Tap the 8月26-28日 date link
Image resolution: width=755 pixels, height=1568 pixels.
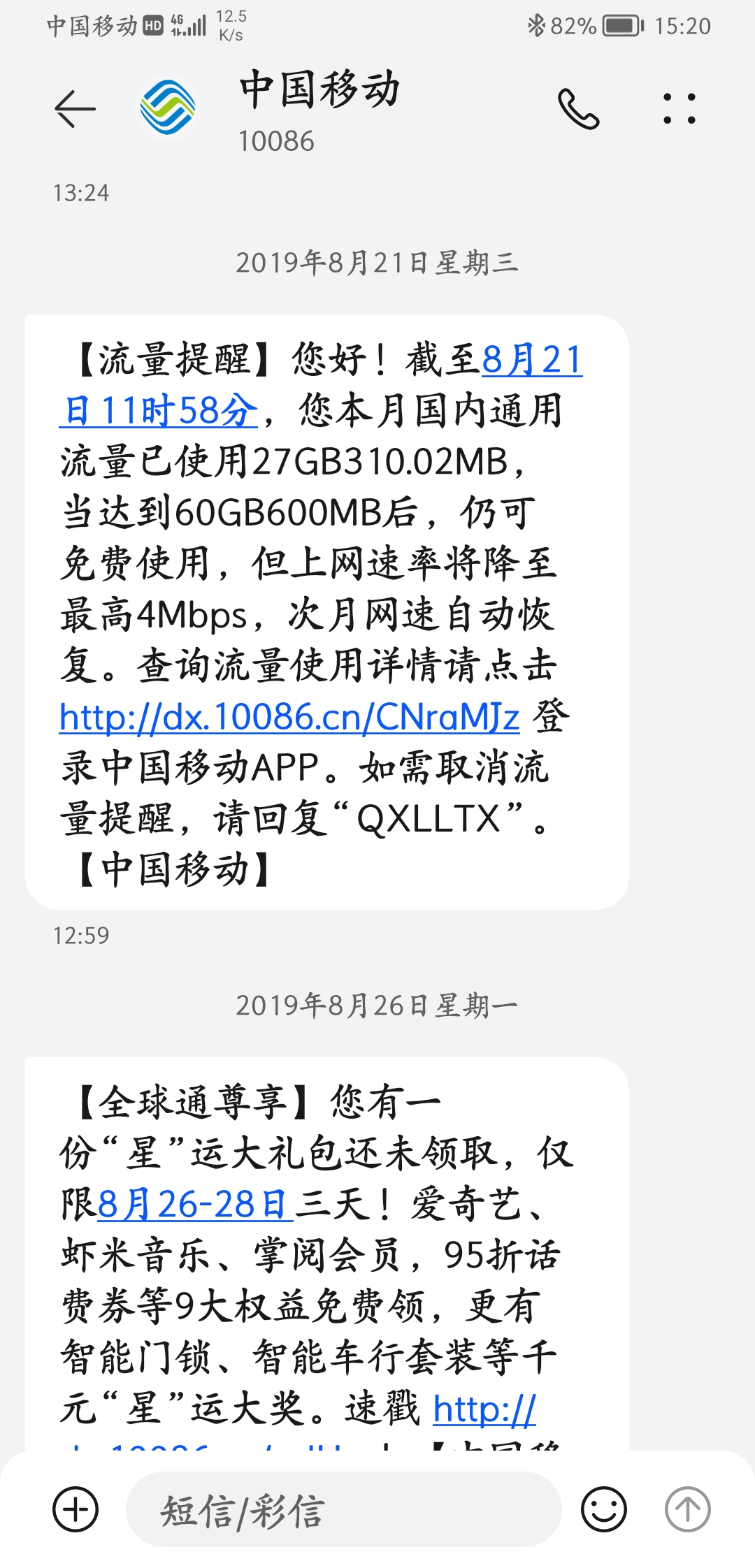(x=194, y=1205)
